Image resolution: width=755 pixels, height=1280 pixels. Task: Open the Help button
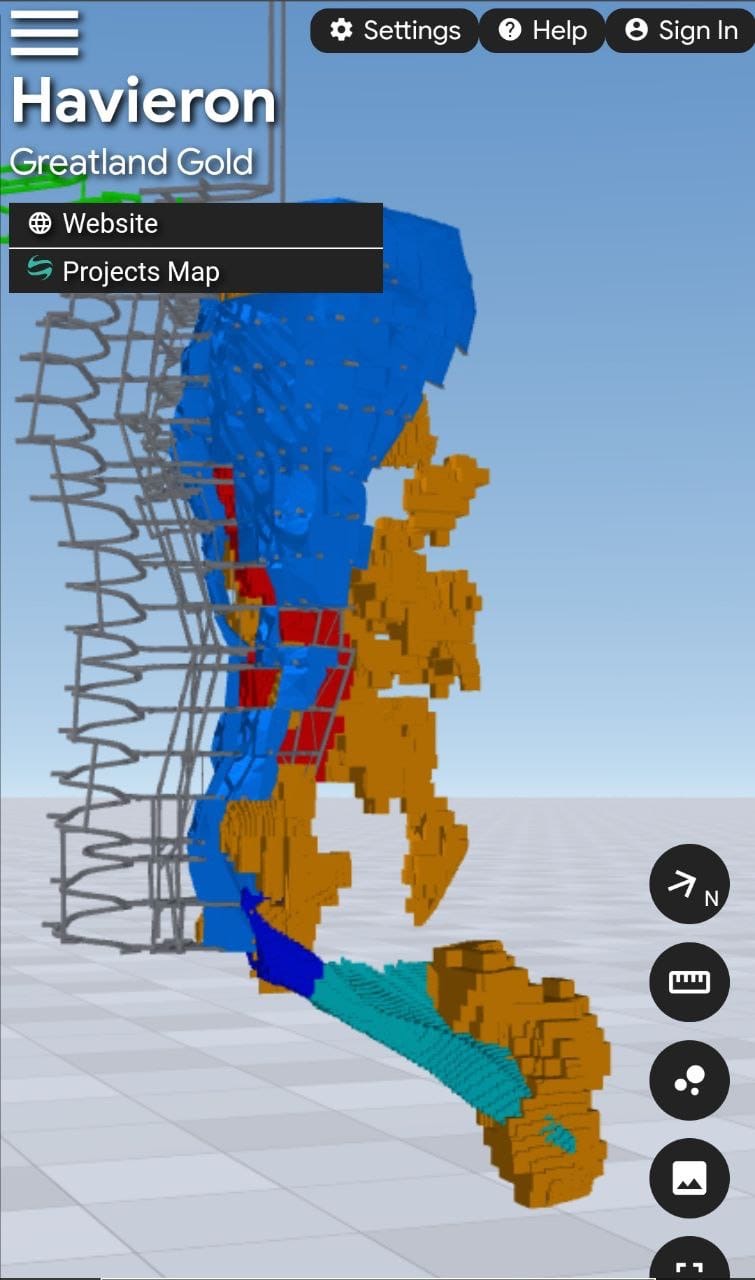pos(542,31)
